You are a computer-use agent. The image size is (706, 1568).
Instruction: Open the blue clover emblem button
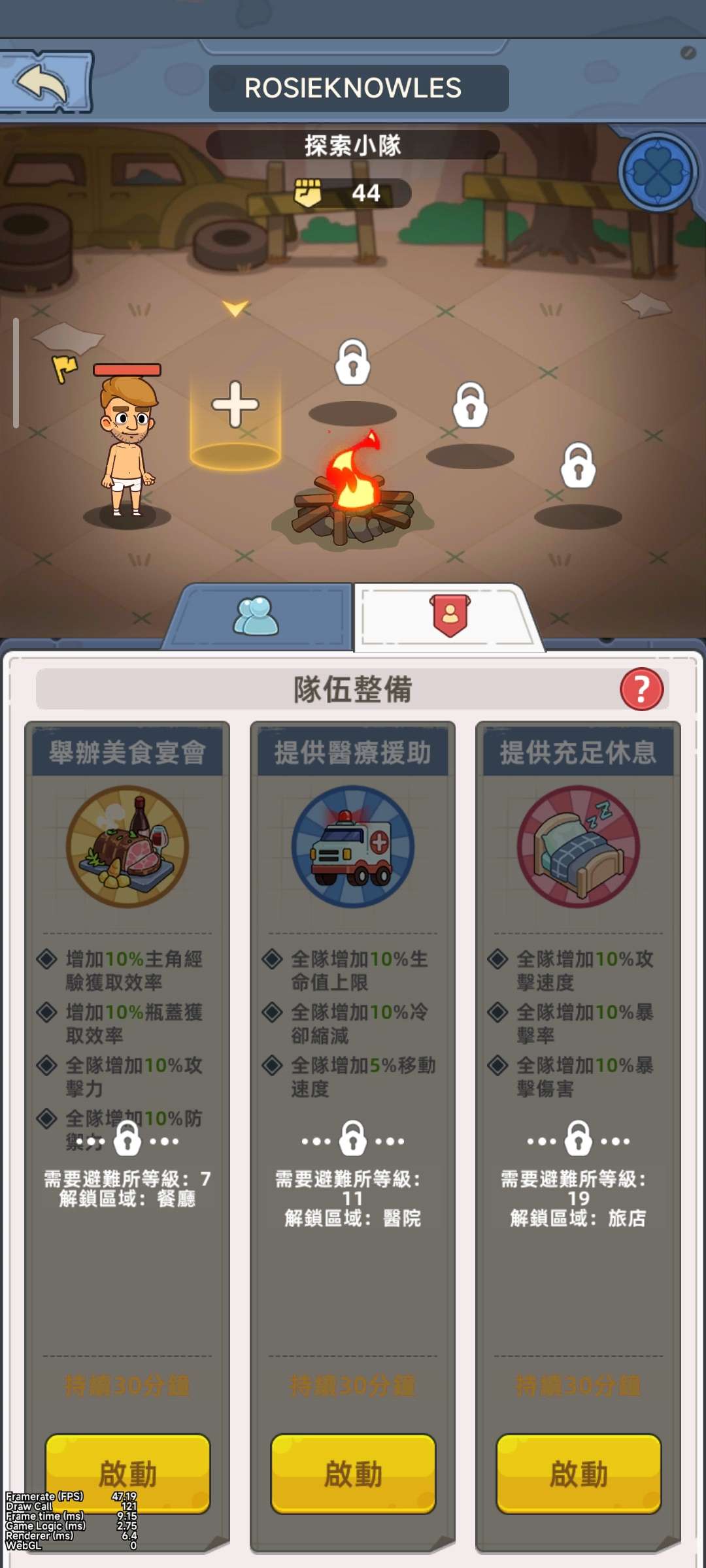658,172
